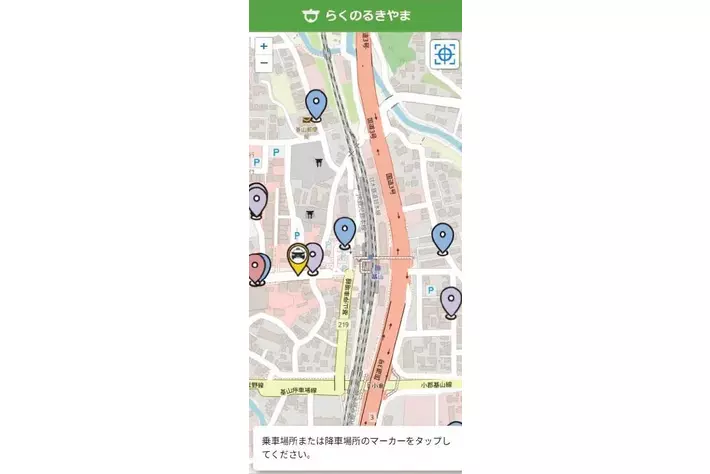710x474 pixels.
Task: Select the yellow taxi marker
Action: coord(298,258)
